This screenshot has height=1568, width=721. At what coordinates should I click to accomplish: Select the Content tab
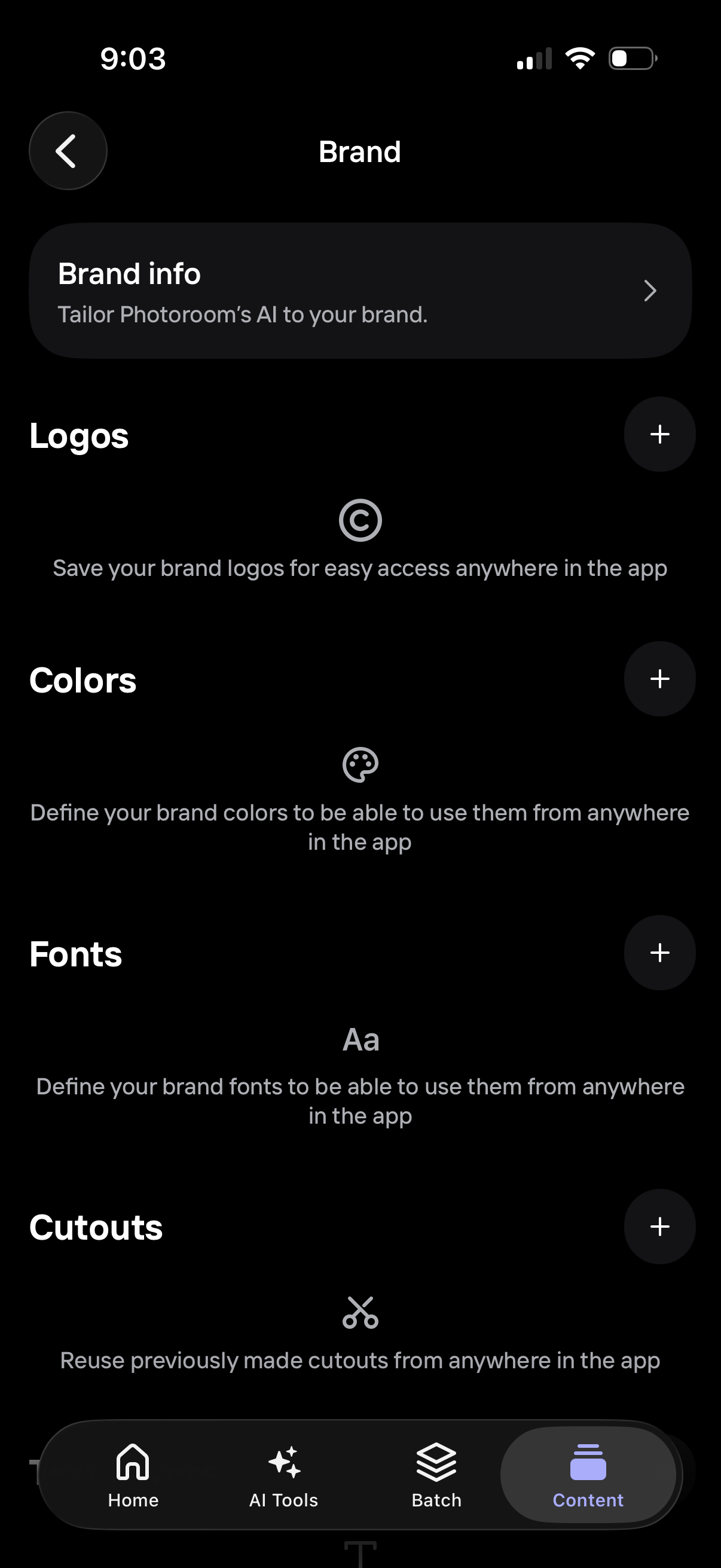pyautogui.click(x=588, y=1474)
